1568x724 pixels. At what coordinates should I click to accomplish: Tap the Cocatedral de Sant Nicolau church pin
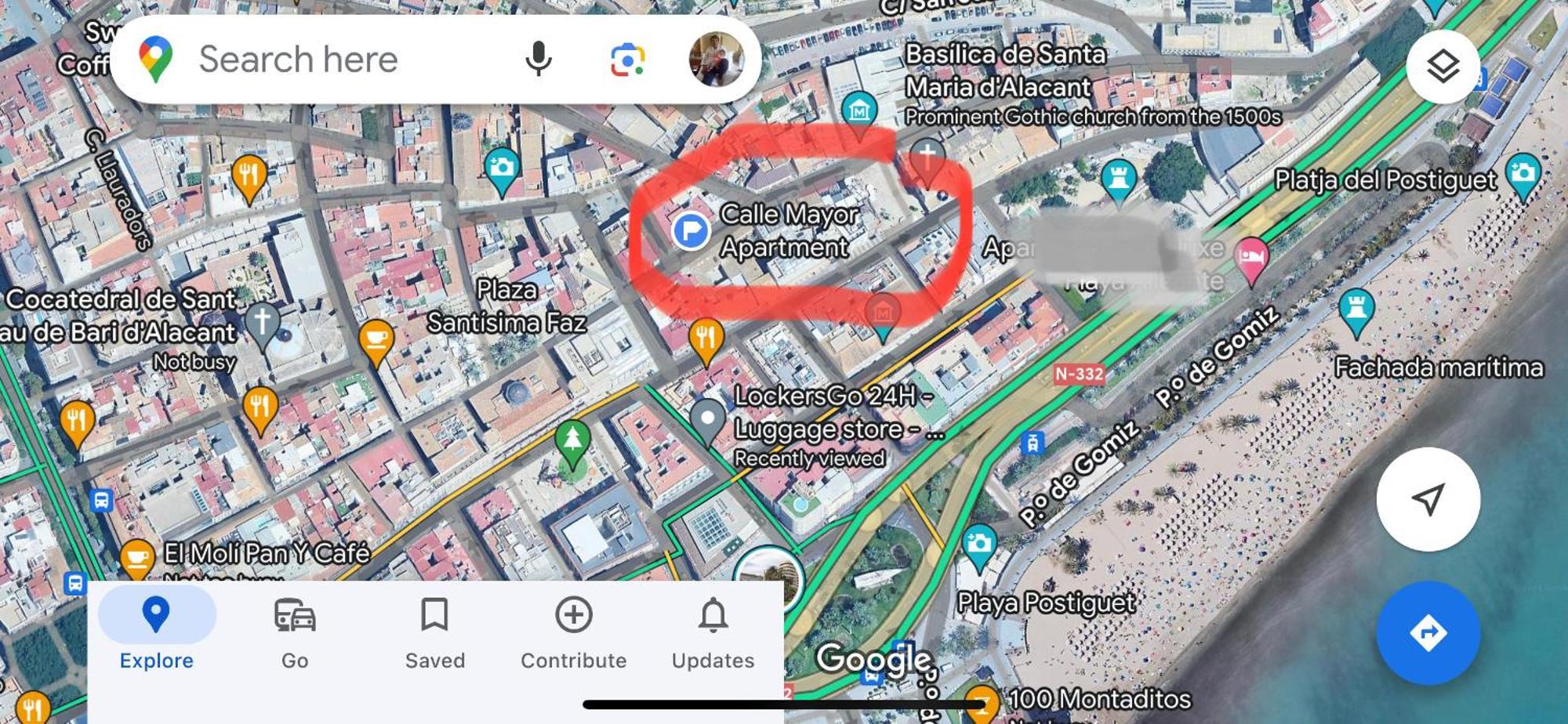tap(262, 321)
